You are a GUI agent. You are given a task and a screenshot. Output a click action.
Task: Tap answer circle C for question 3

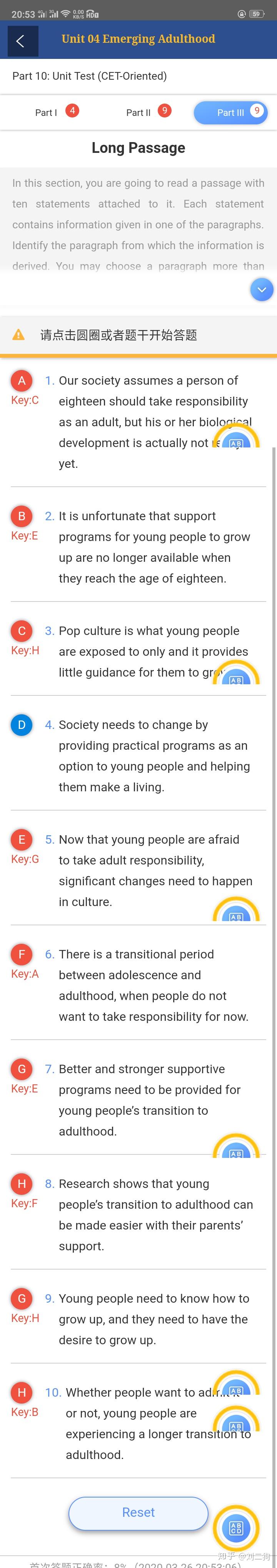point(22,631)
